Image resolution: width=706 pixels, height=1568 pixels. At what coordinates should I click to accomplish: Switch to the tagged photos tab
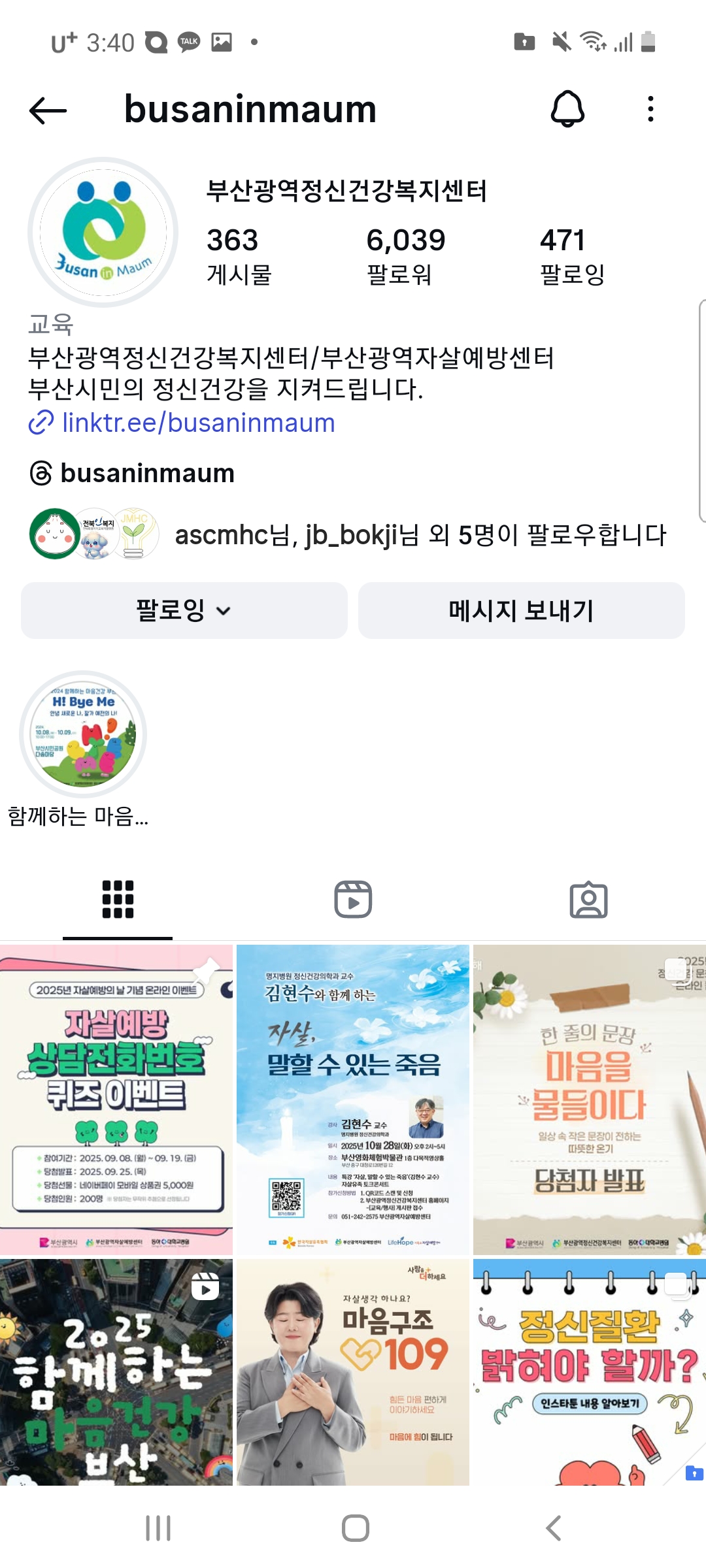pyautogui.click(x=588, y=900)
